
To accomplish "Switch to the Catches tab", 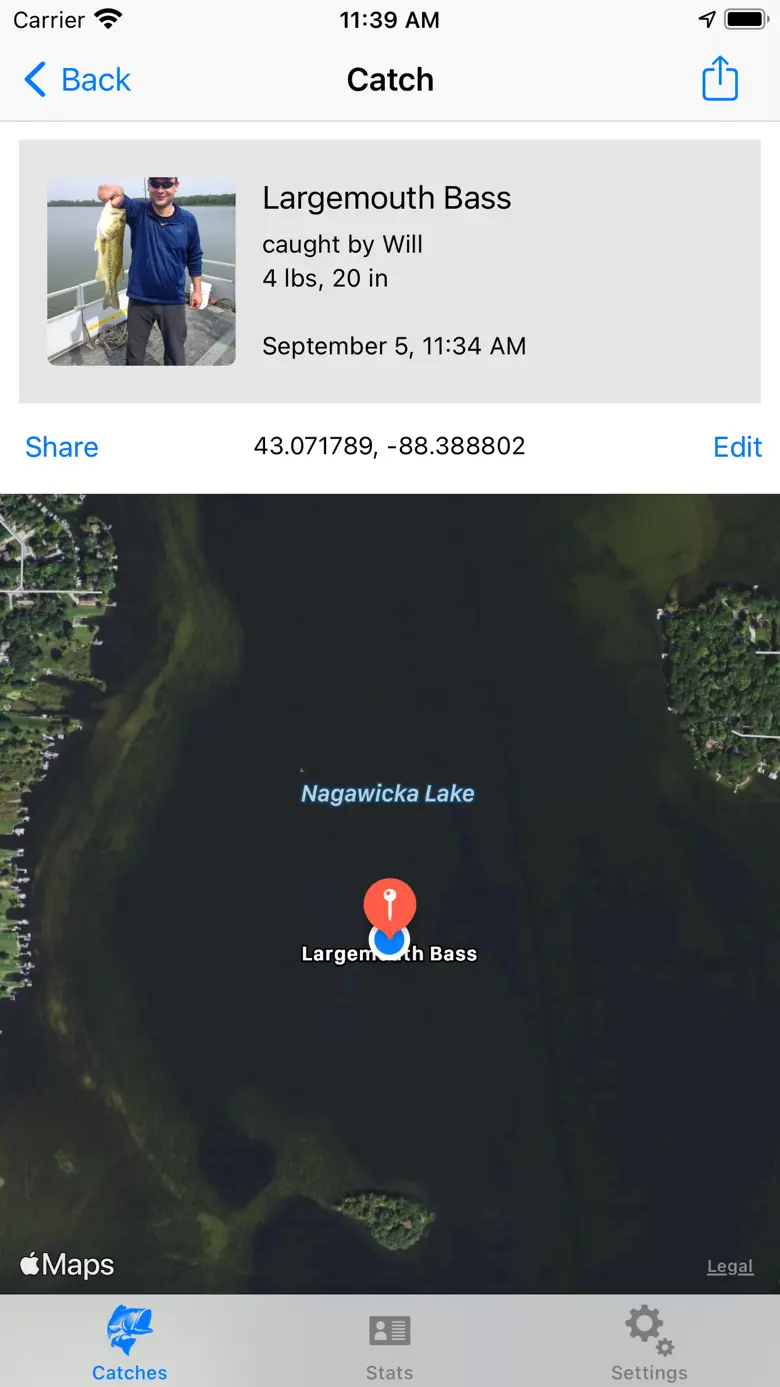I will click(130, 1343).
